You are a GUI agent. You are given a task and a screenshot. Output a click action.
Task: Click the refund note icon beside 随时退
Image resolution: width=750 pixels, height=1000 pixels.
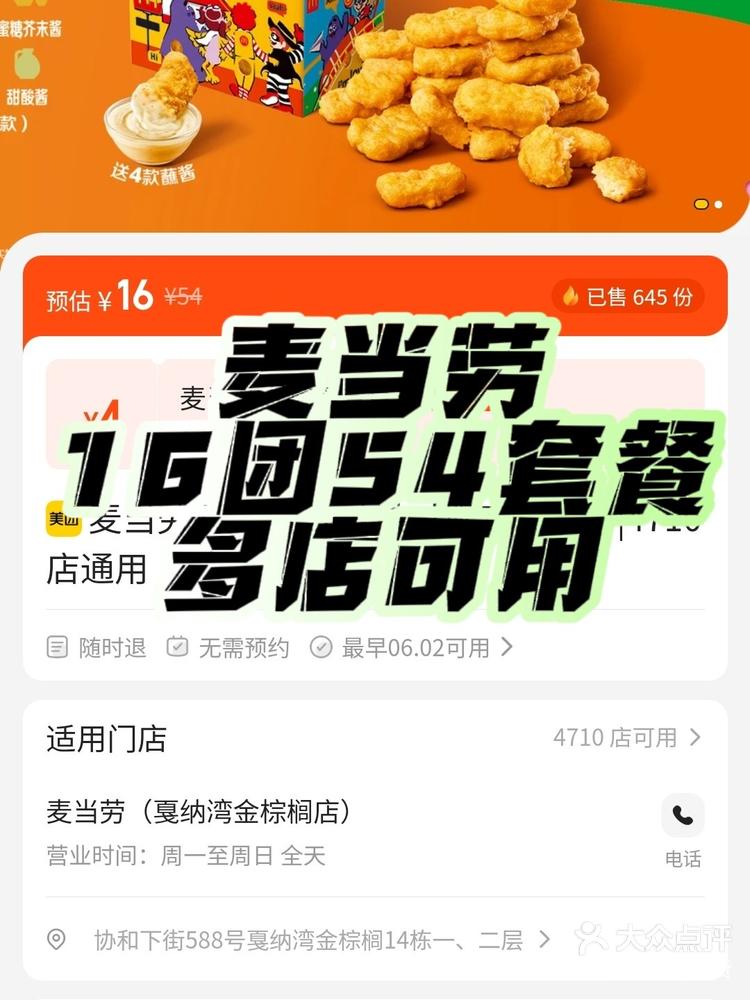click(x=58, y=647)
